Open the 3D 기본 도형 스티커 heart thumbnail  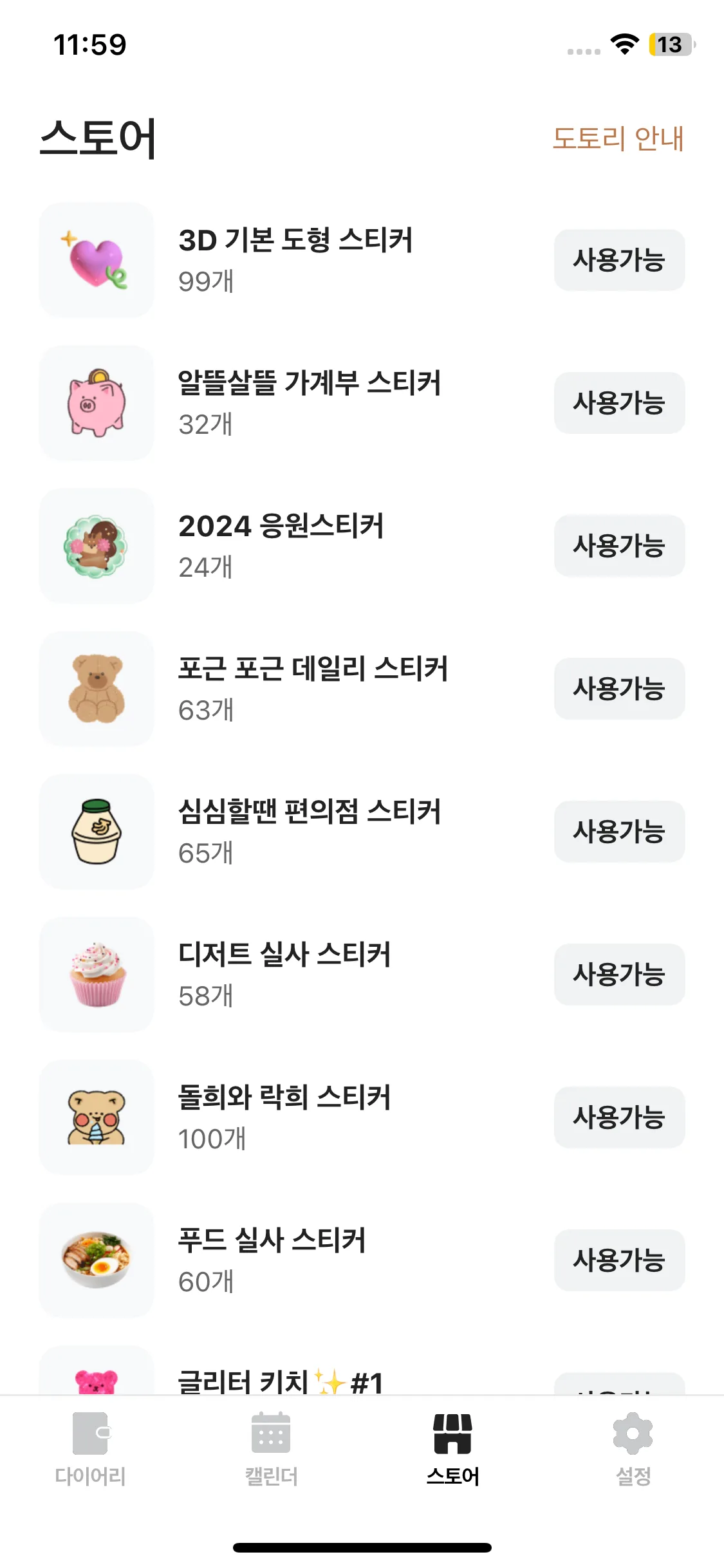pyautogui.click(x=97, y=260)
